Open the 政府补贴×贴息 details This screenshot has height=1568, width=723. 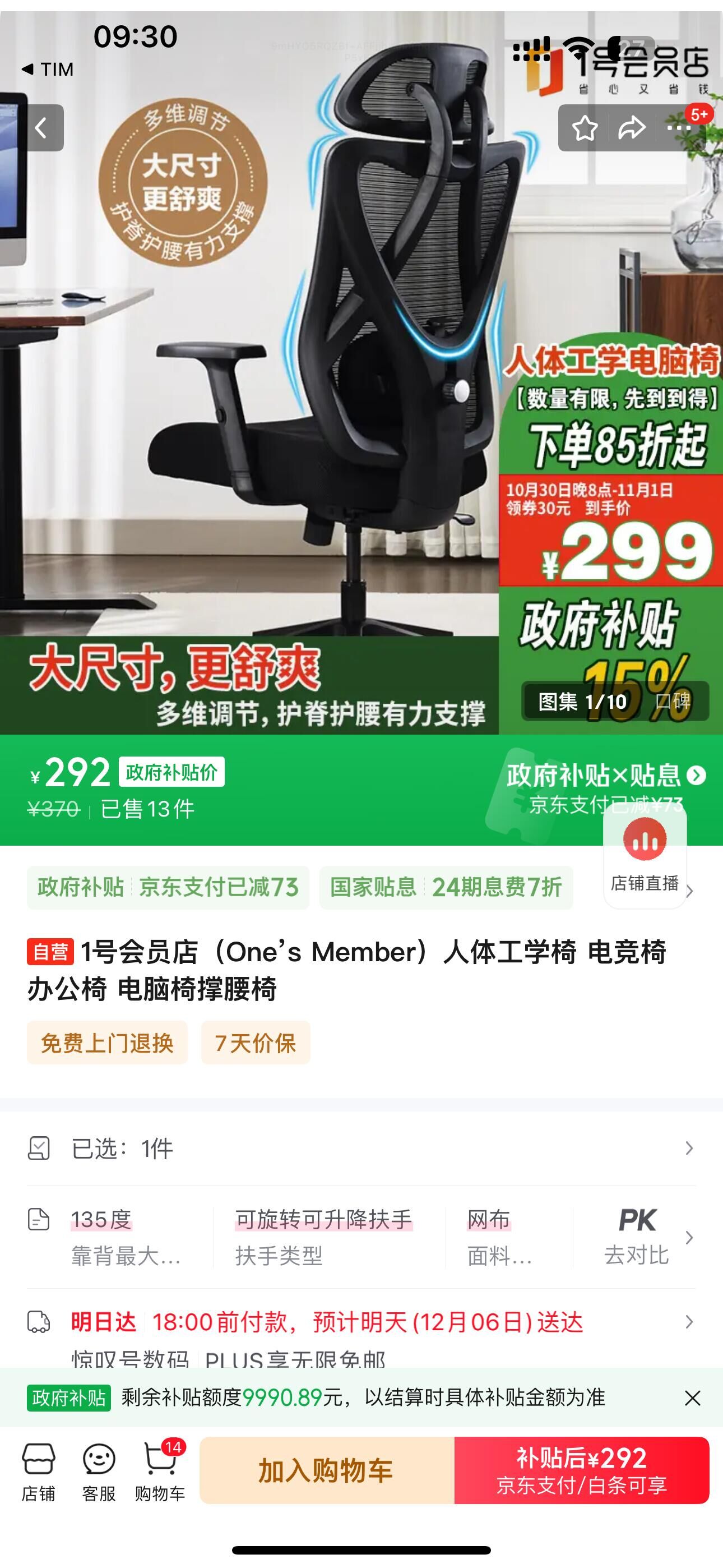point(605,776)
